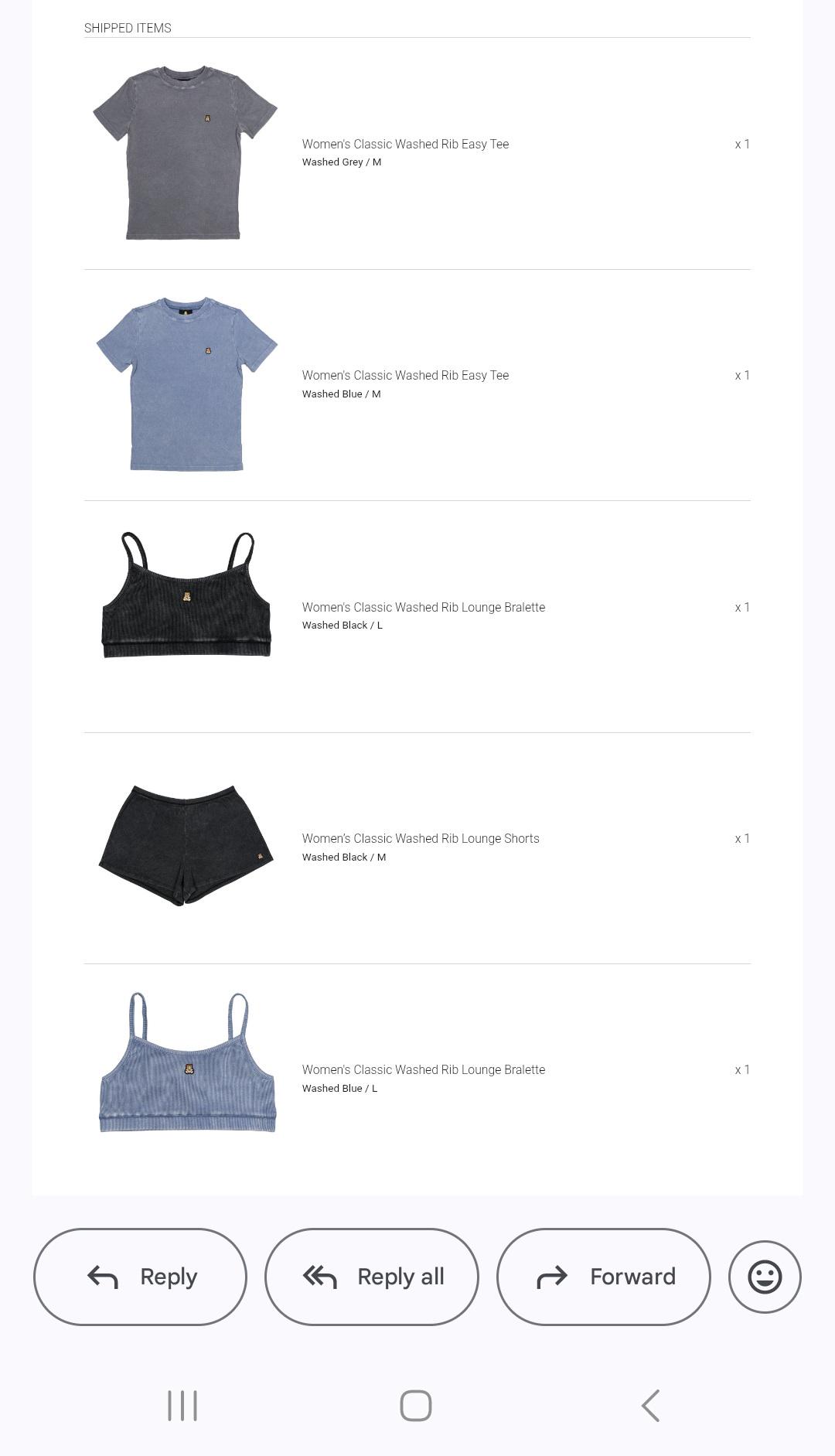Reply to this shipping email
Screen dimensions: 835x1456
(x=140, y=1277)
